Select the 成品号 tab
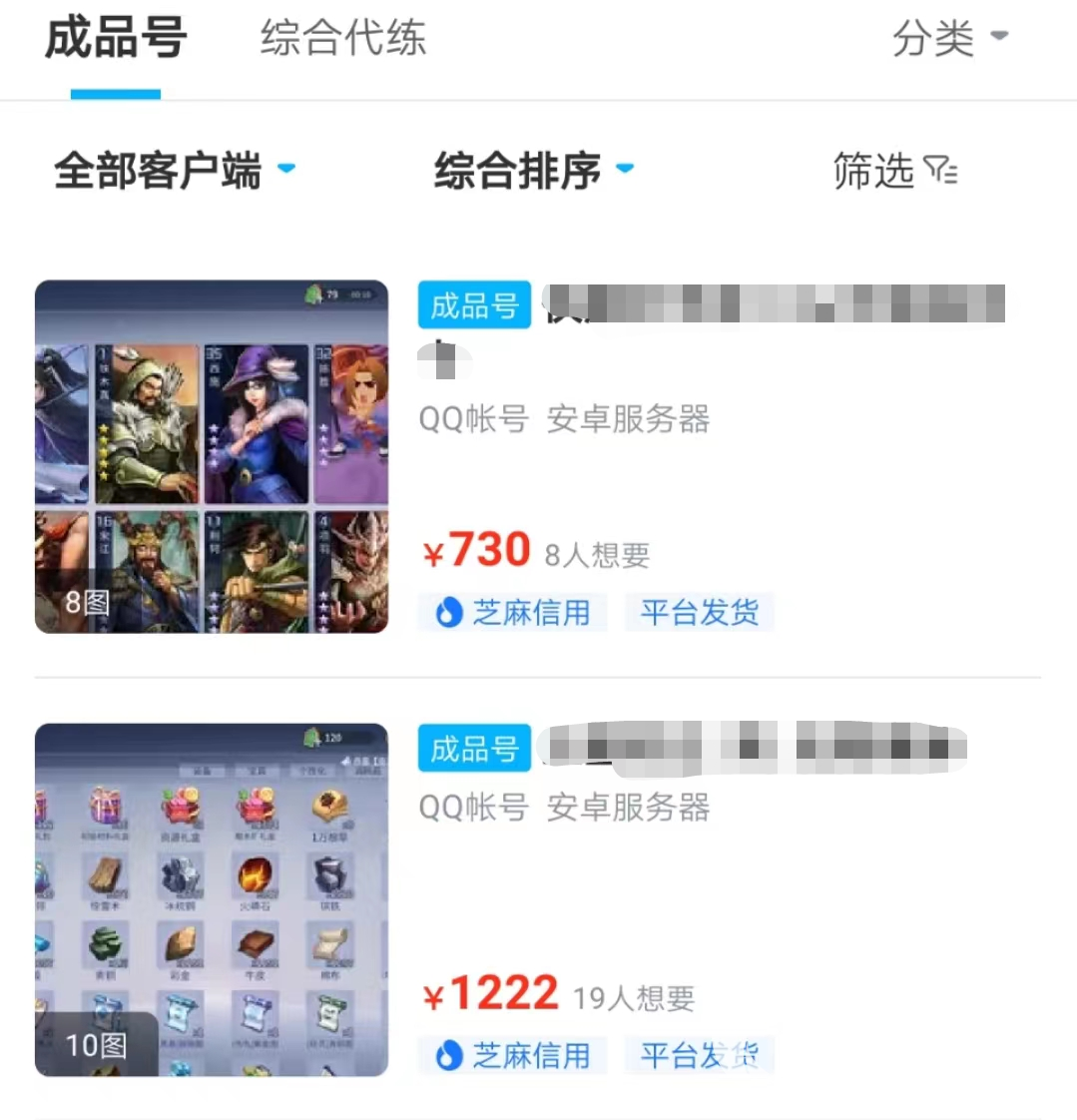1077x1120 pixels. pos(116,40)
